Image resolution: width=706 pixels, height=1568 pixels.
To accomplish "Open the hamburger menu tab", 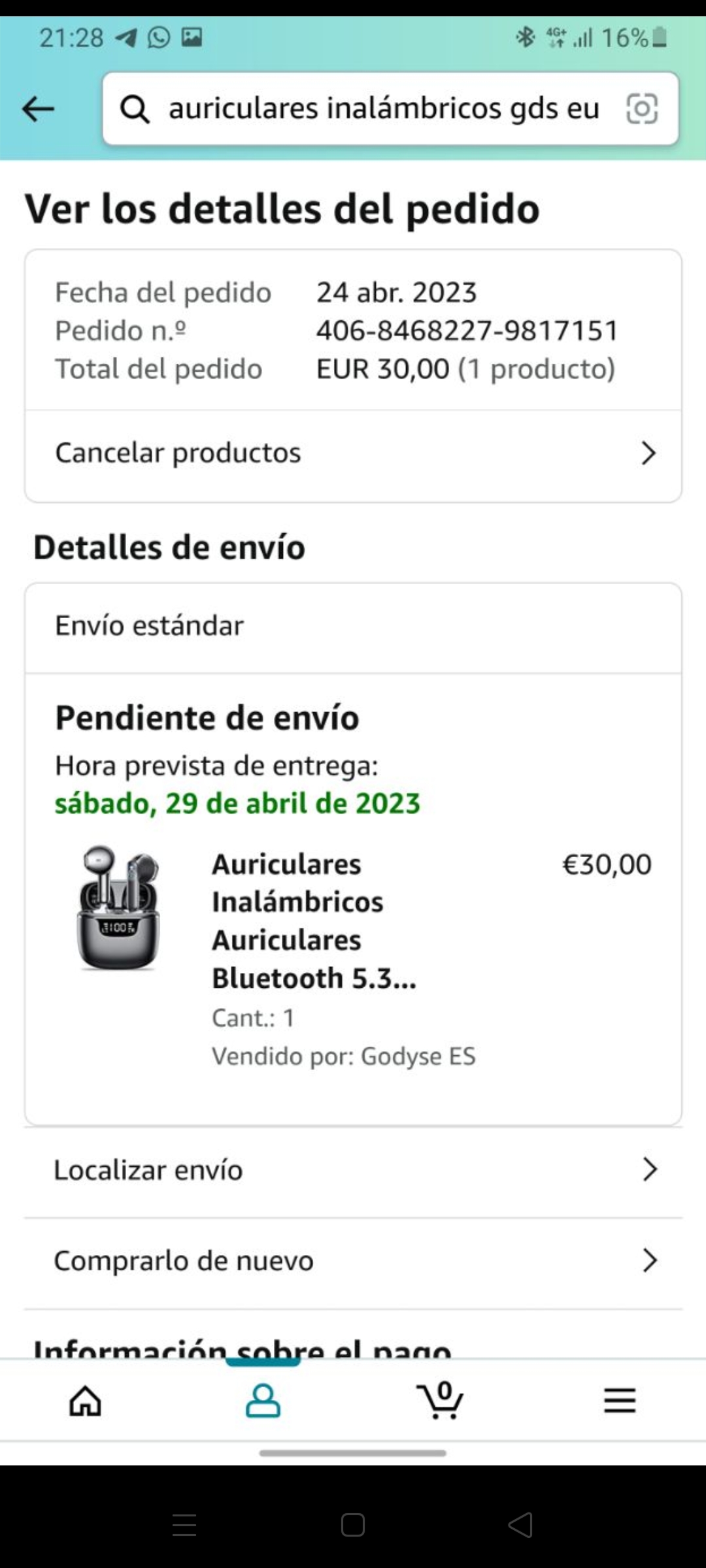I will (620, 1400).
